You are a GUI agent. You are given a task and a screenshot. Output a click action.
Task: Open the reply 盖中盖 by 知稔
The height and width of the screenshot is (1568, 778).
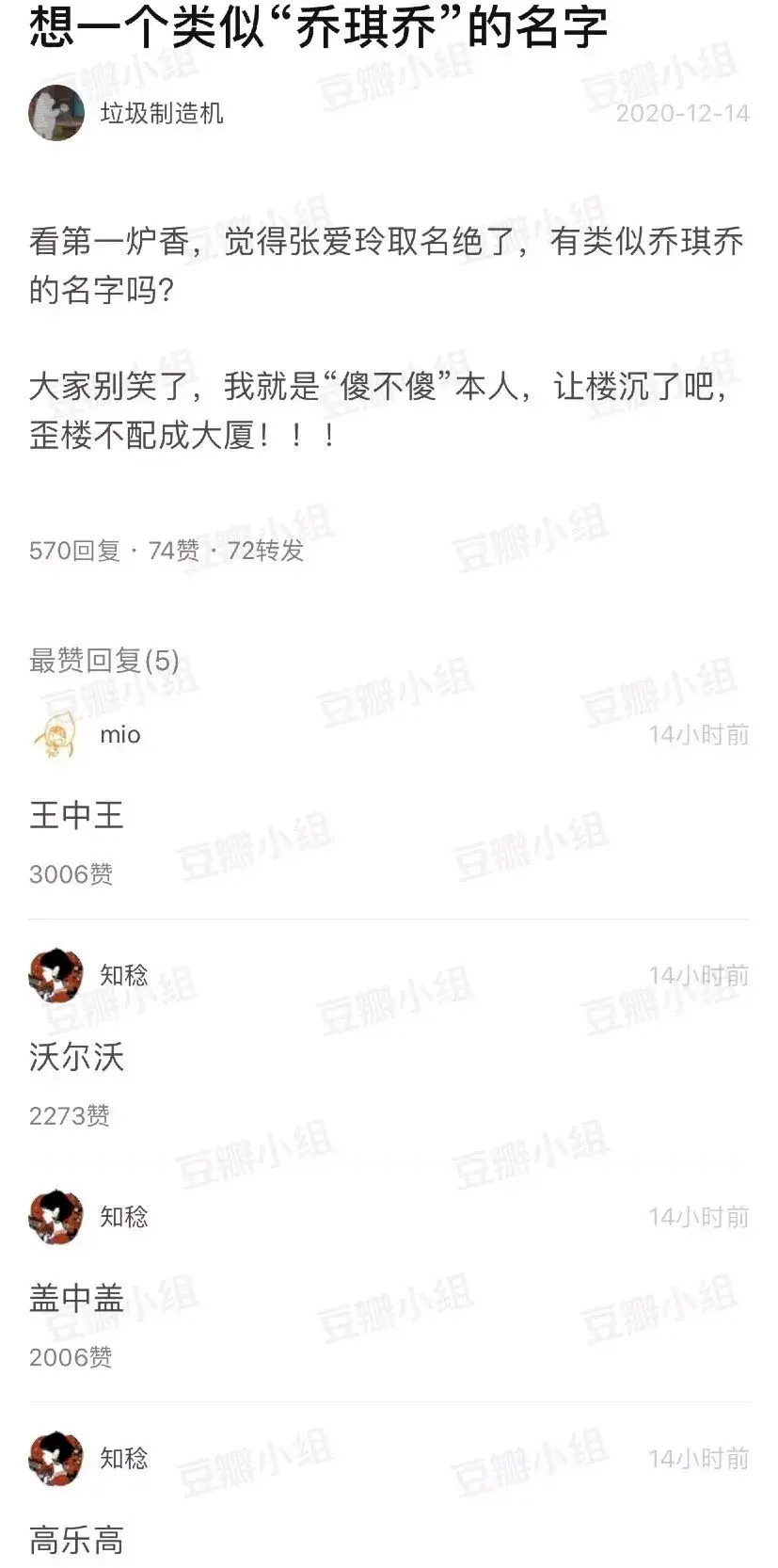(77, 1299)
